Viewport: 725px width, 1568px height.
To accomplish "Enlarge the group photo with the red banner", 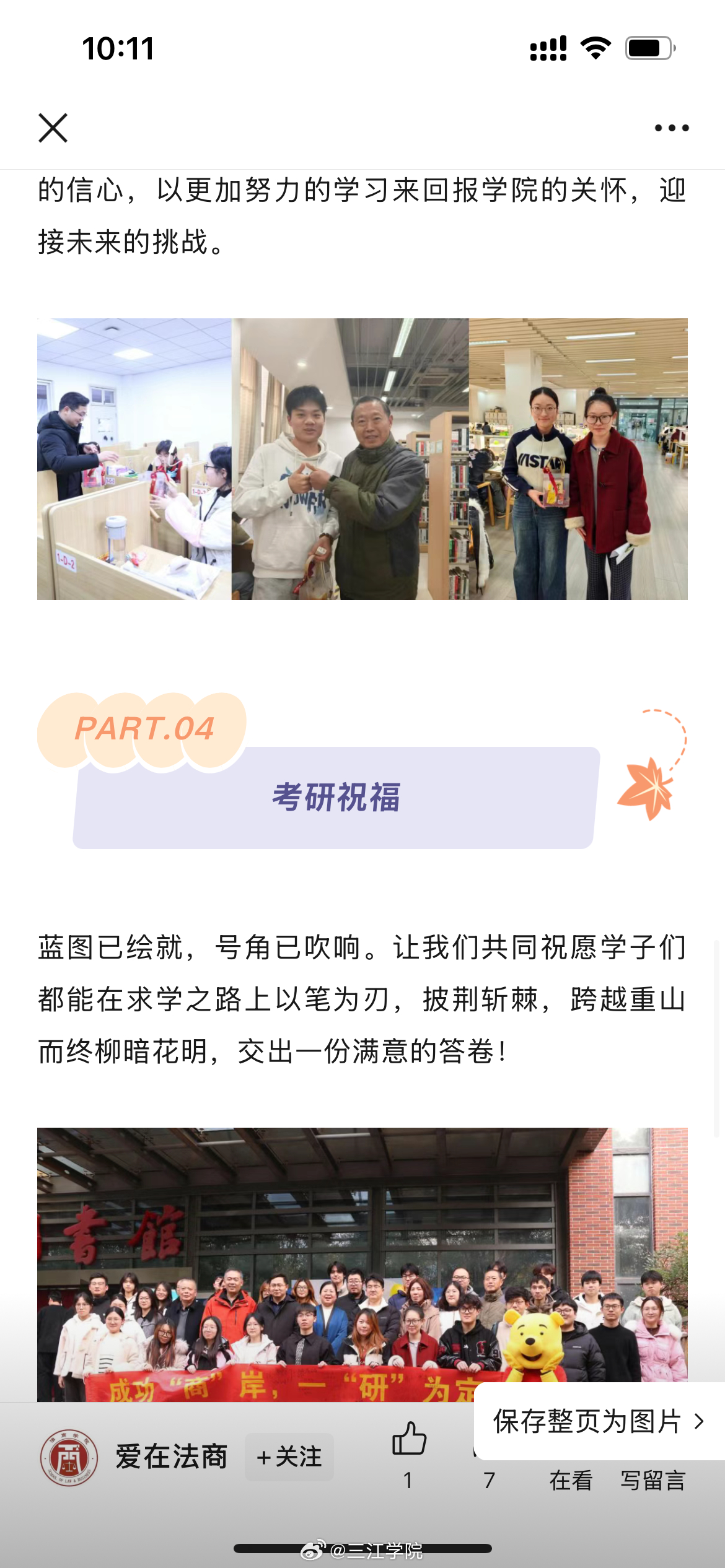I will [x=362, y=1265].
